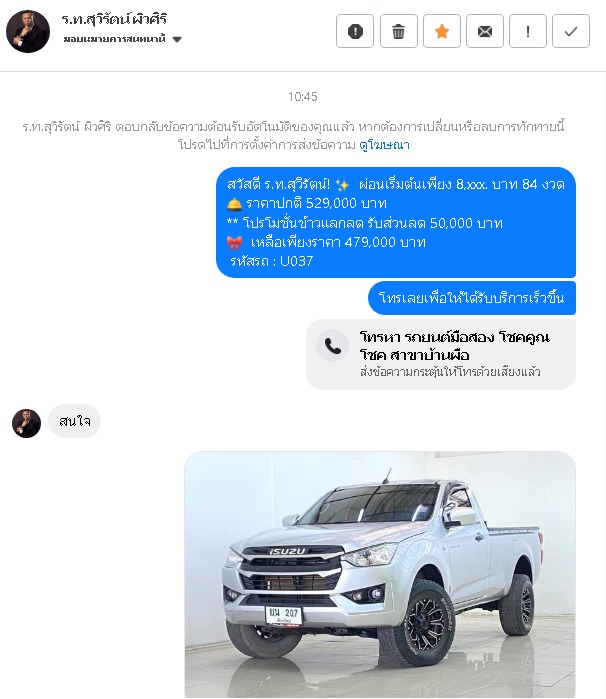Star this conversation as follow-up

tap(442, 31)
